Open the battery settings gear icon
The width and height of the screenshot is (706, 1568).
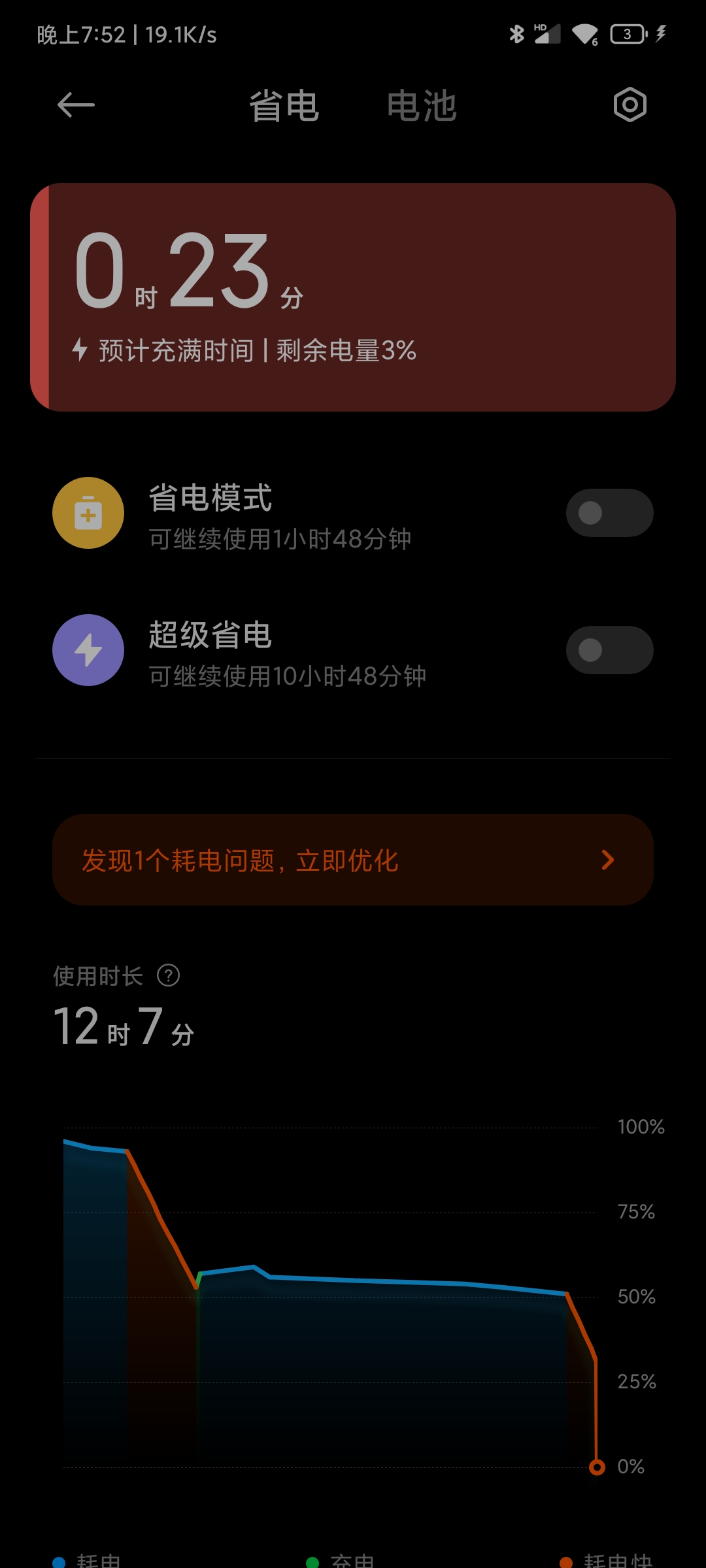(630, 105)
